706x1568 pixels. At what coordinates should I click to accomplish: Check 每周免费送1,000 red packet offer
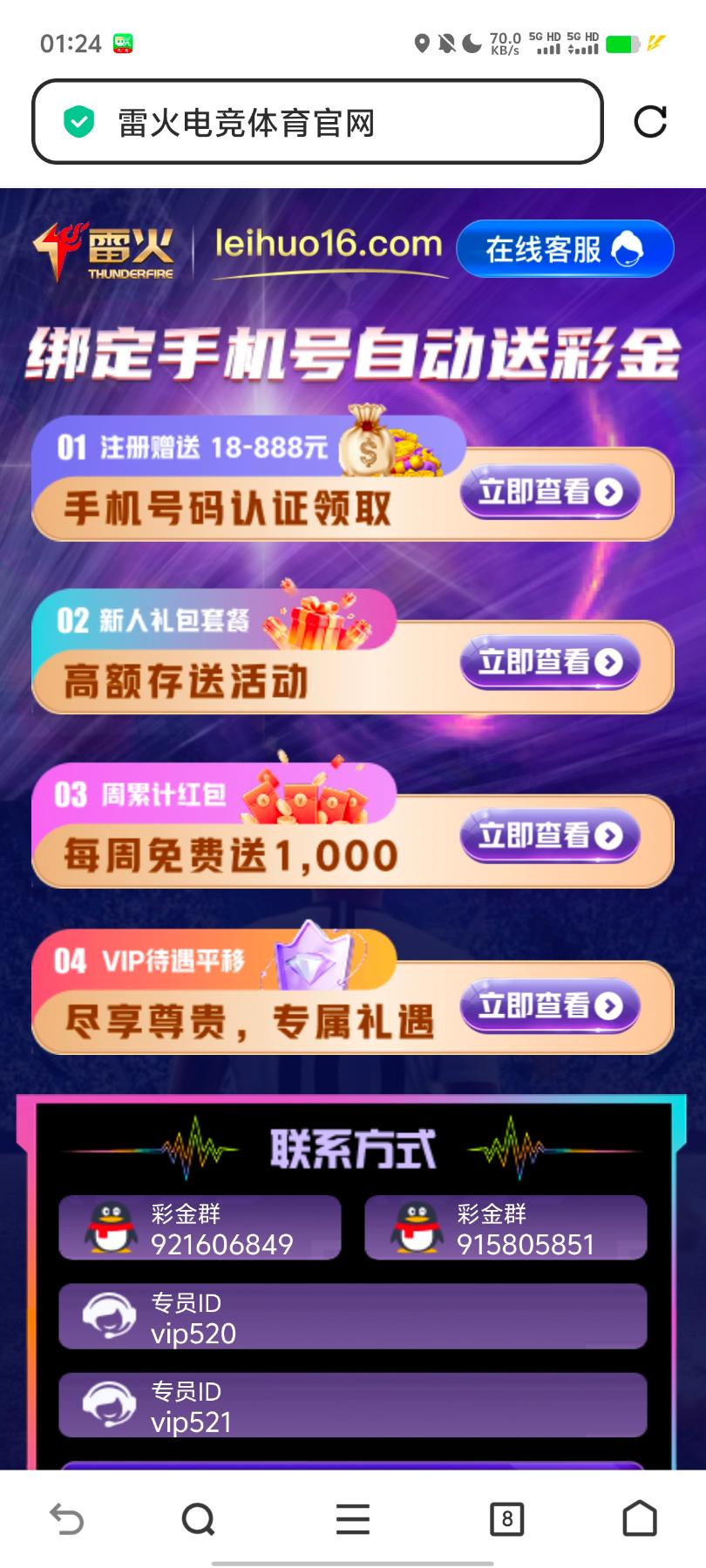(549, 836)
